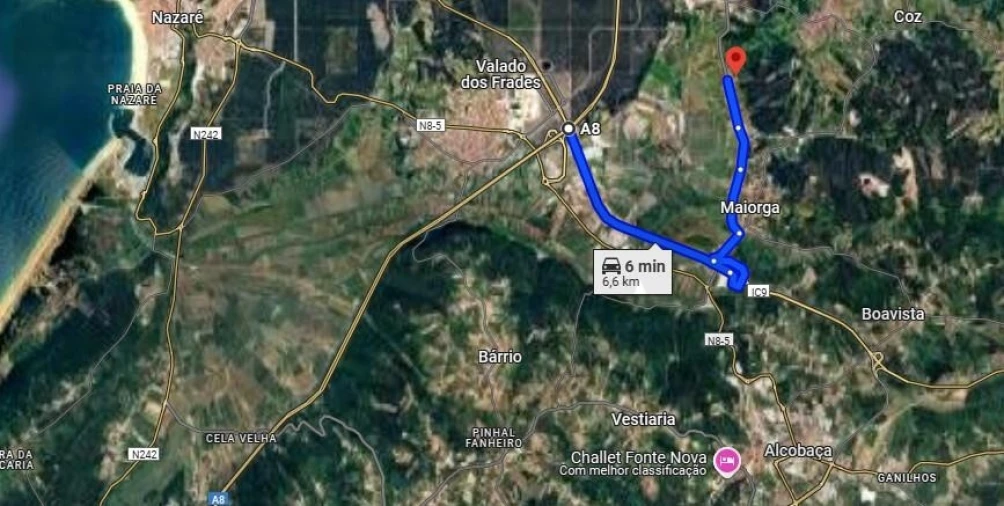Select the 6 min route label
This screenshot has width=1004, height=506.
point(632,272)
